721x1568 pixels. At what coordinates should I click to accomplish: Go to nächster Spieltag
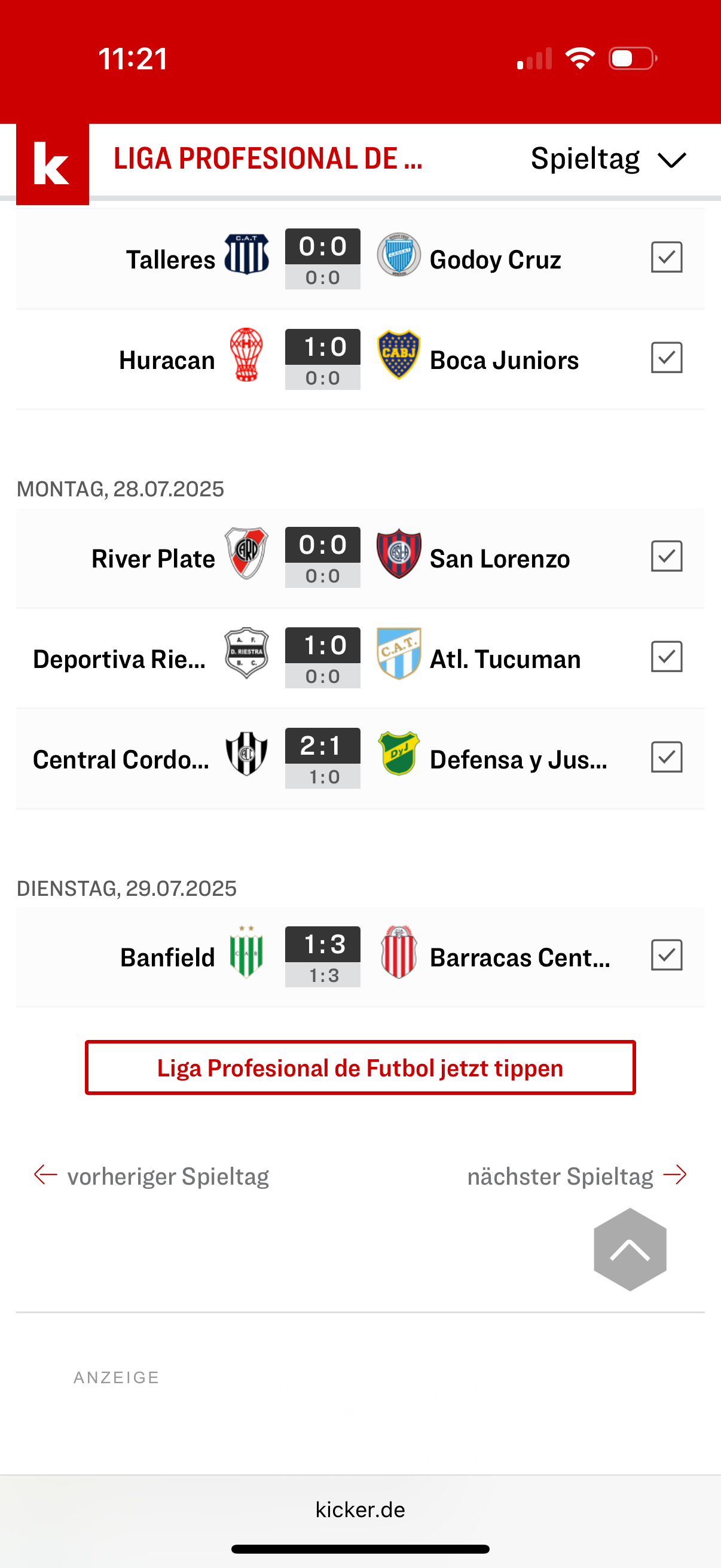[576, 1176]
